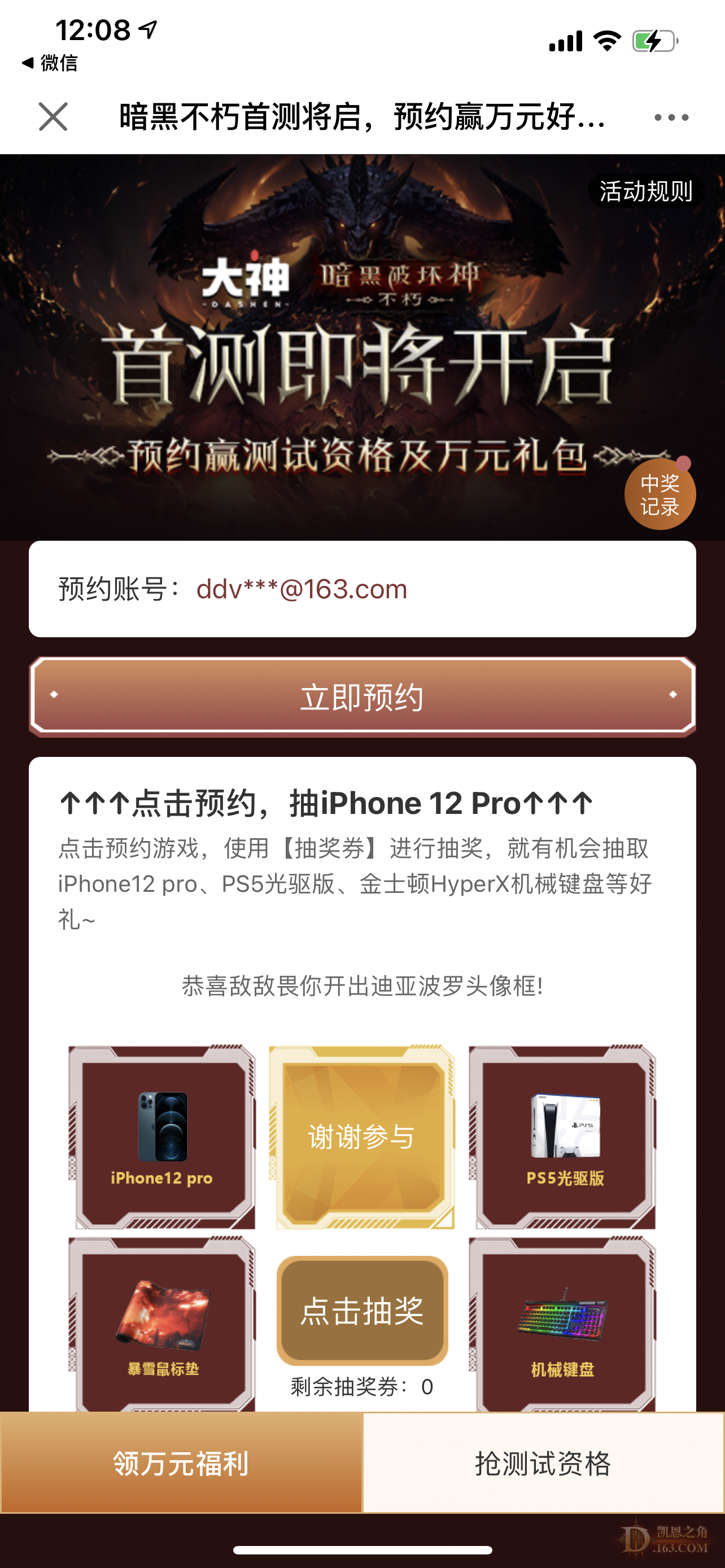This screenshot has height=1568, width=725.
Task: Close the web page with X
Action: click(x=53, y=116)
